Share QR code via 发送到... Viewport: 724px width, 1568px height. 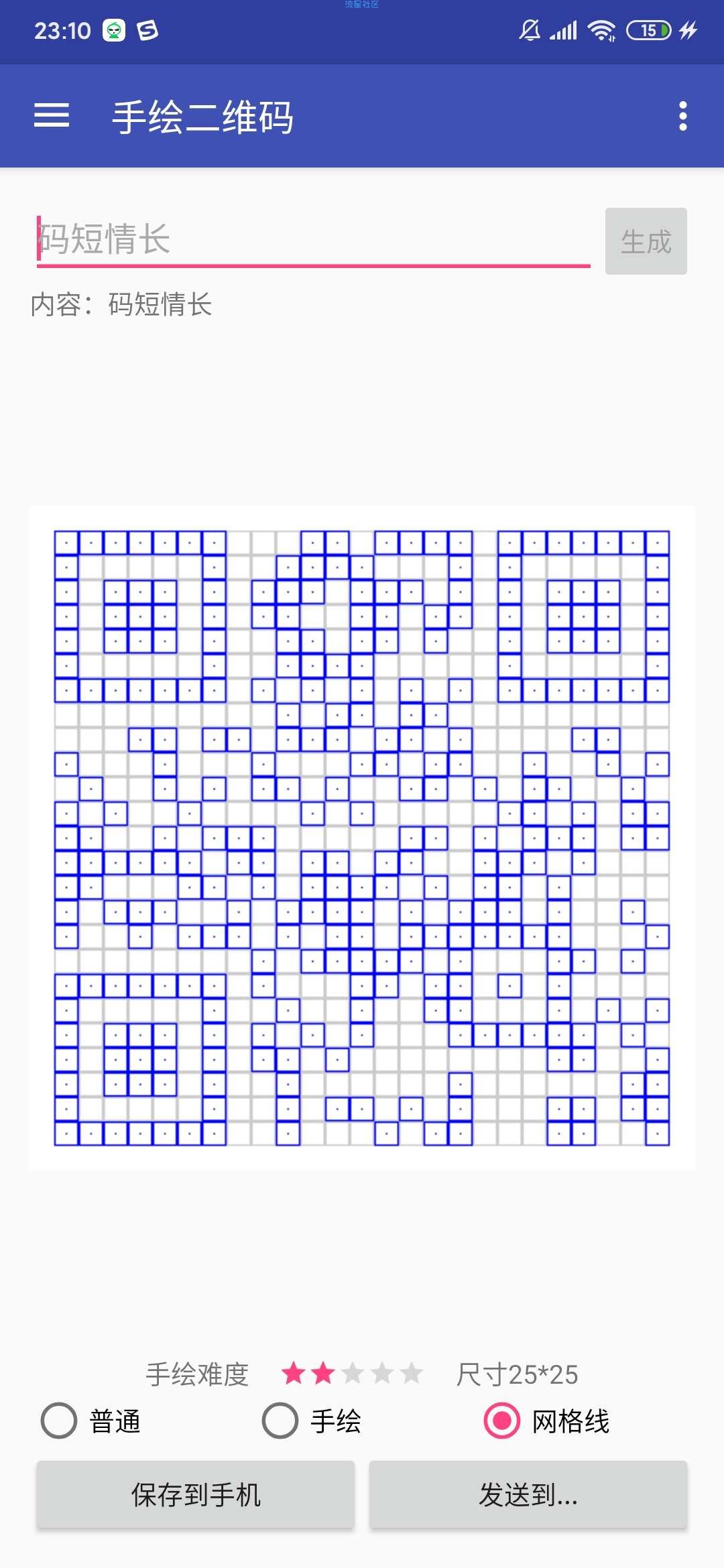click(528, 1494)
